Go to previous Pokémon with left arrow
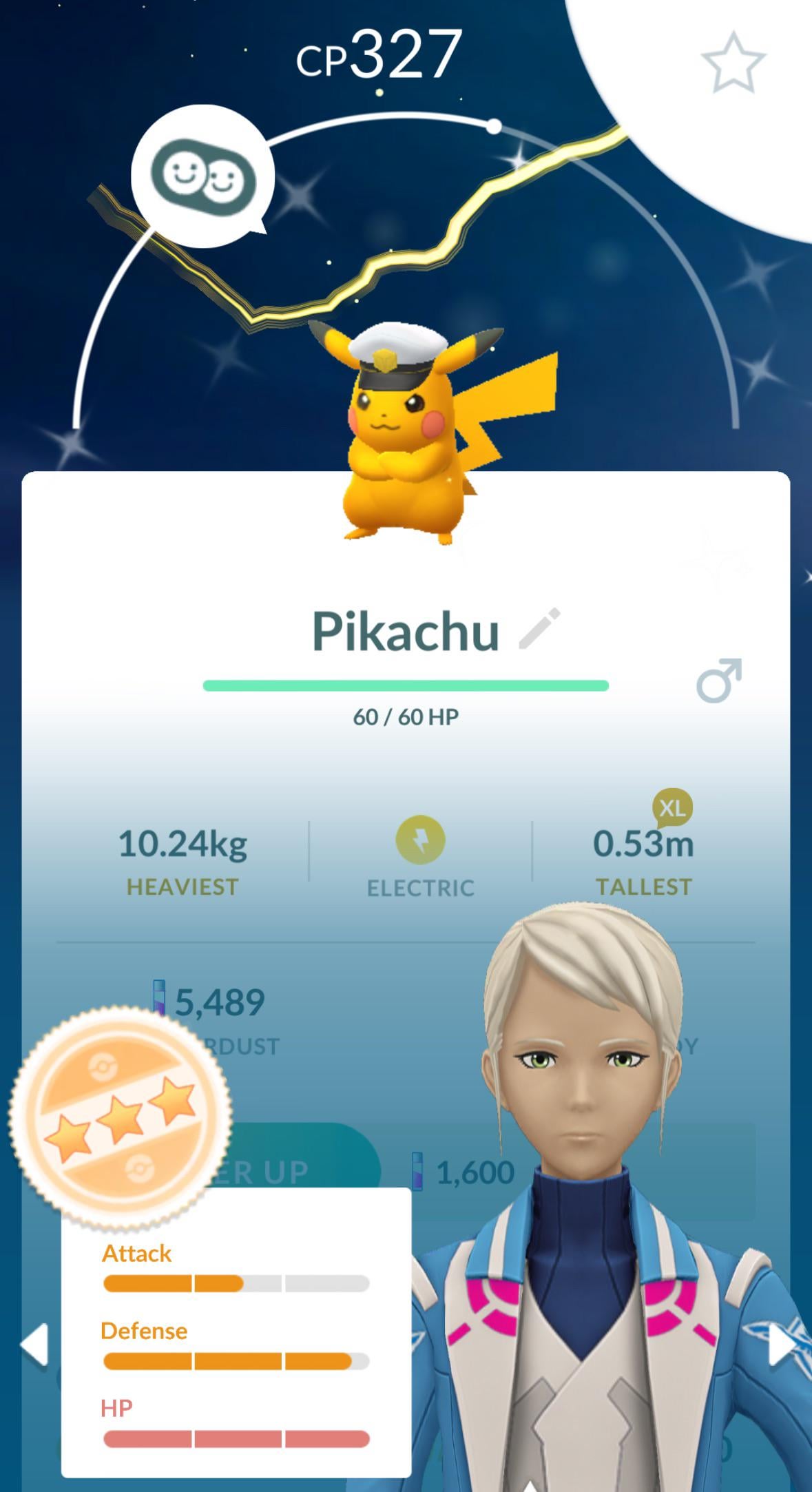This screenshot has width=812, height=1492. 34,1344
